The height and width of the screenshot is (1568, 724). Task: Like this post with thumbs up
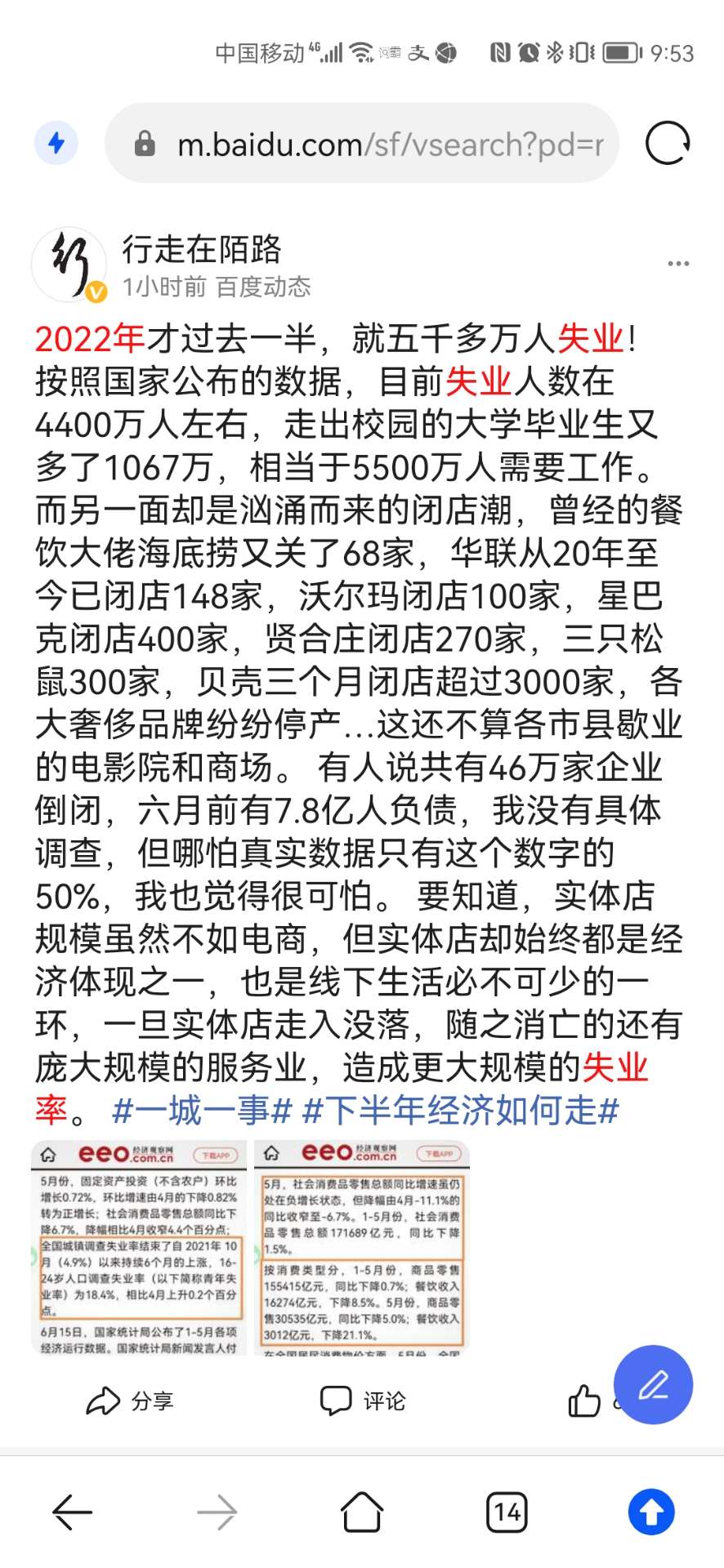584,1401
